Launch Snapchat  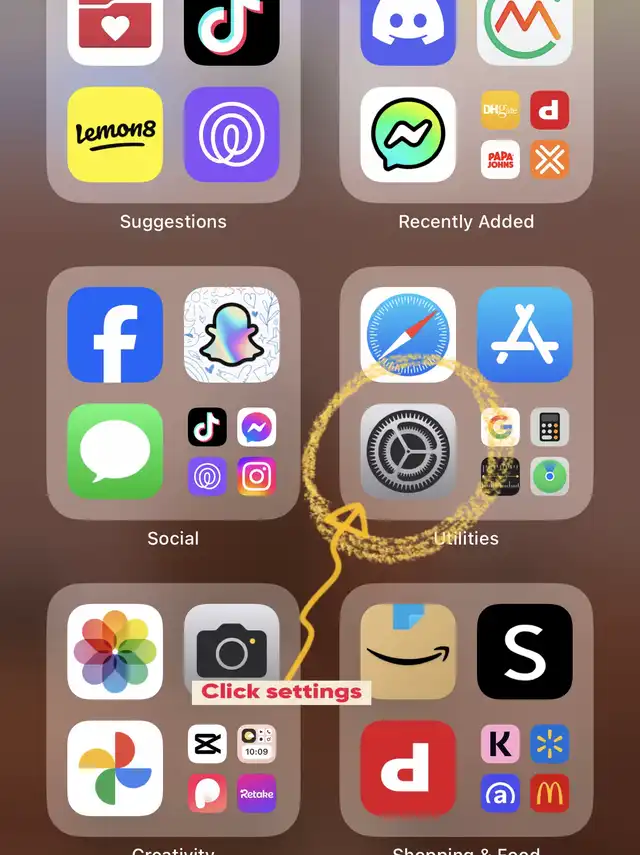232,334
